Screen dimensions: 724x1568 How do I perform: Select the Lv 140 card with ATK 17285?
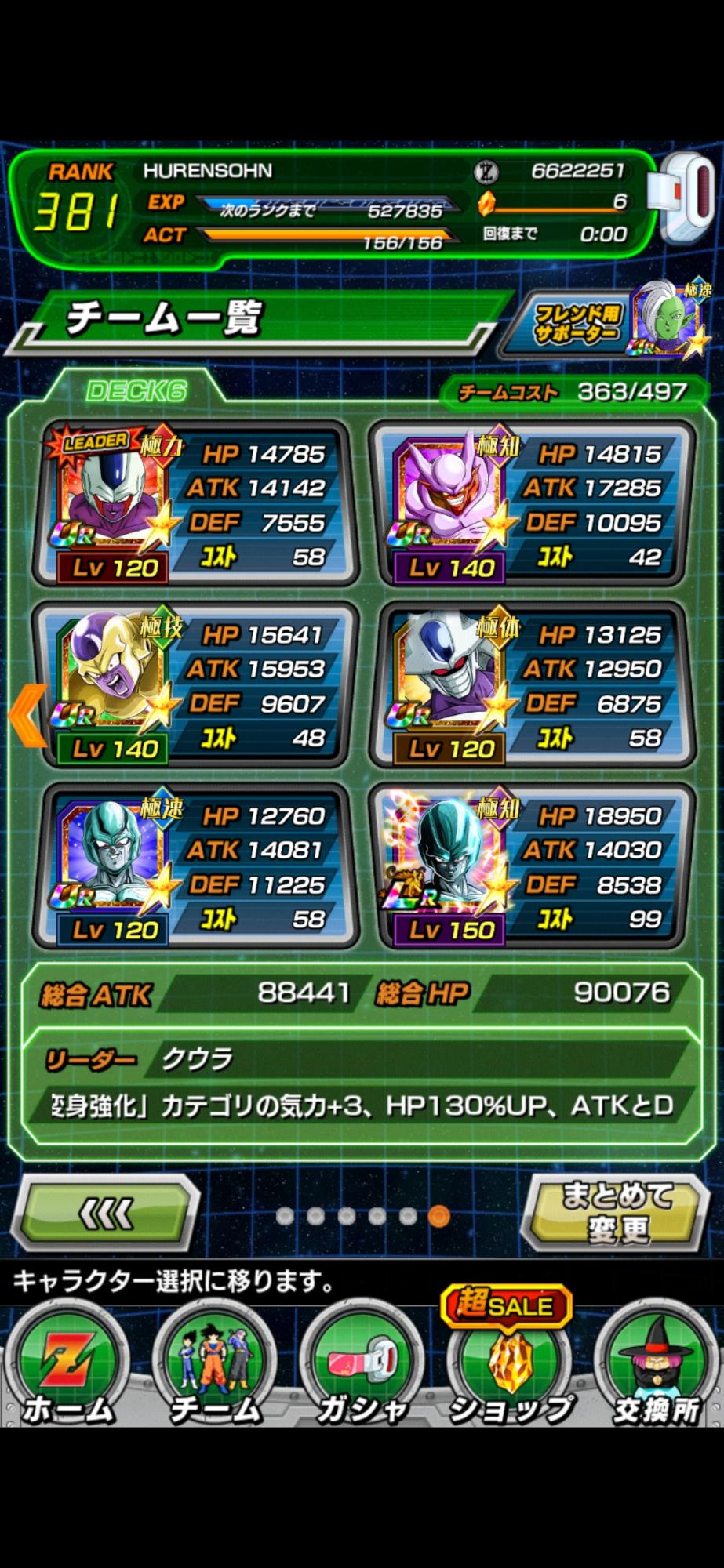pyautogui.click(x=532, y=504)
